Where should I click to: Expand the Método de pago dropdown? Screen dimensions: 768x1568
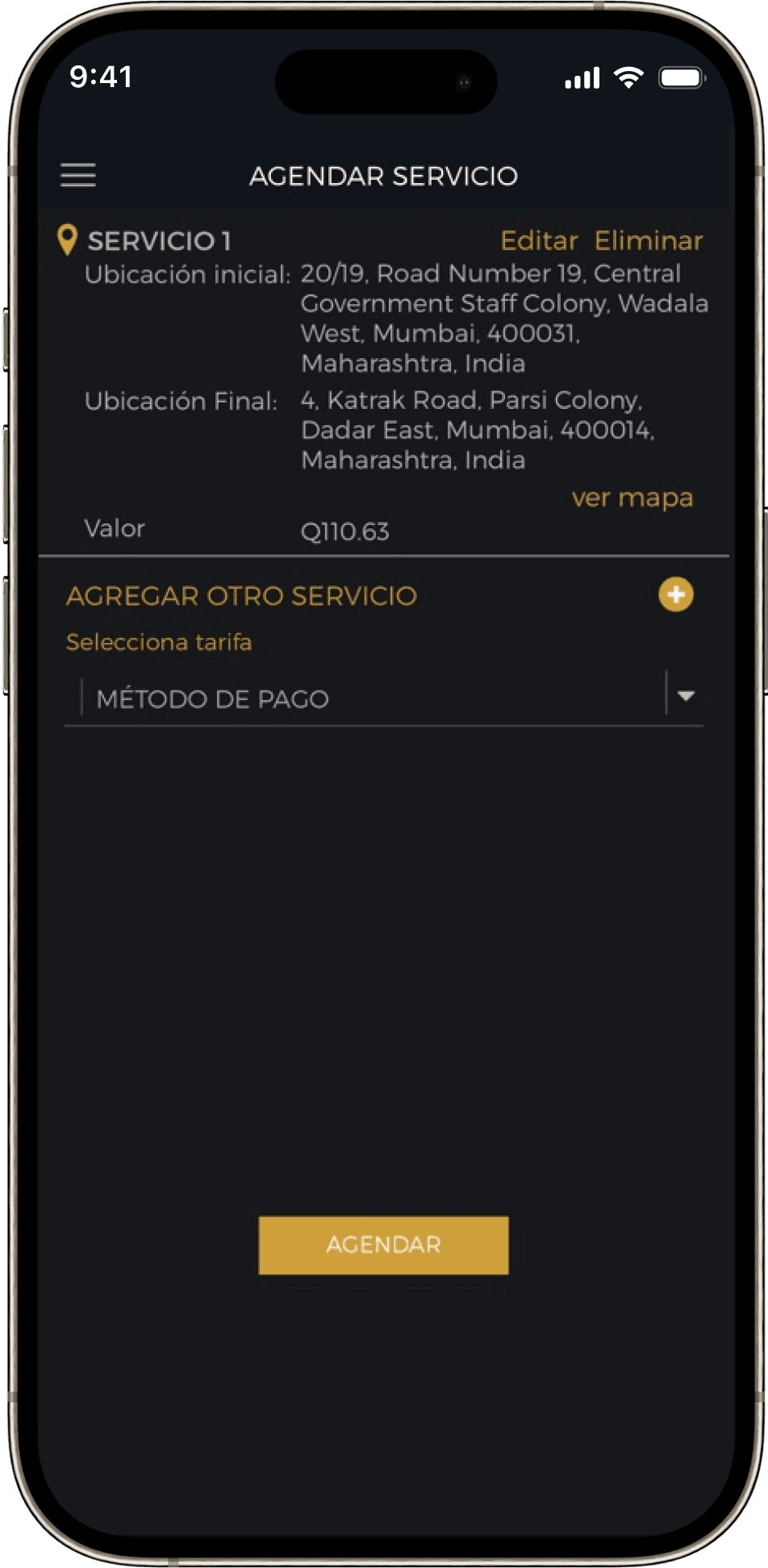685,696
